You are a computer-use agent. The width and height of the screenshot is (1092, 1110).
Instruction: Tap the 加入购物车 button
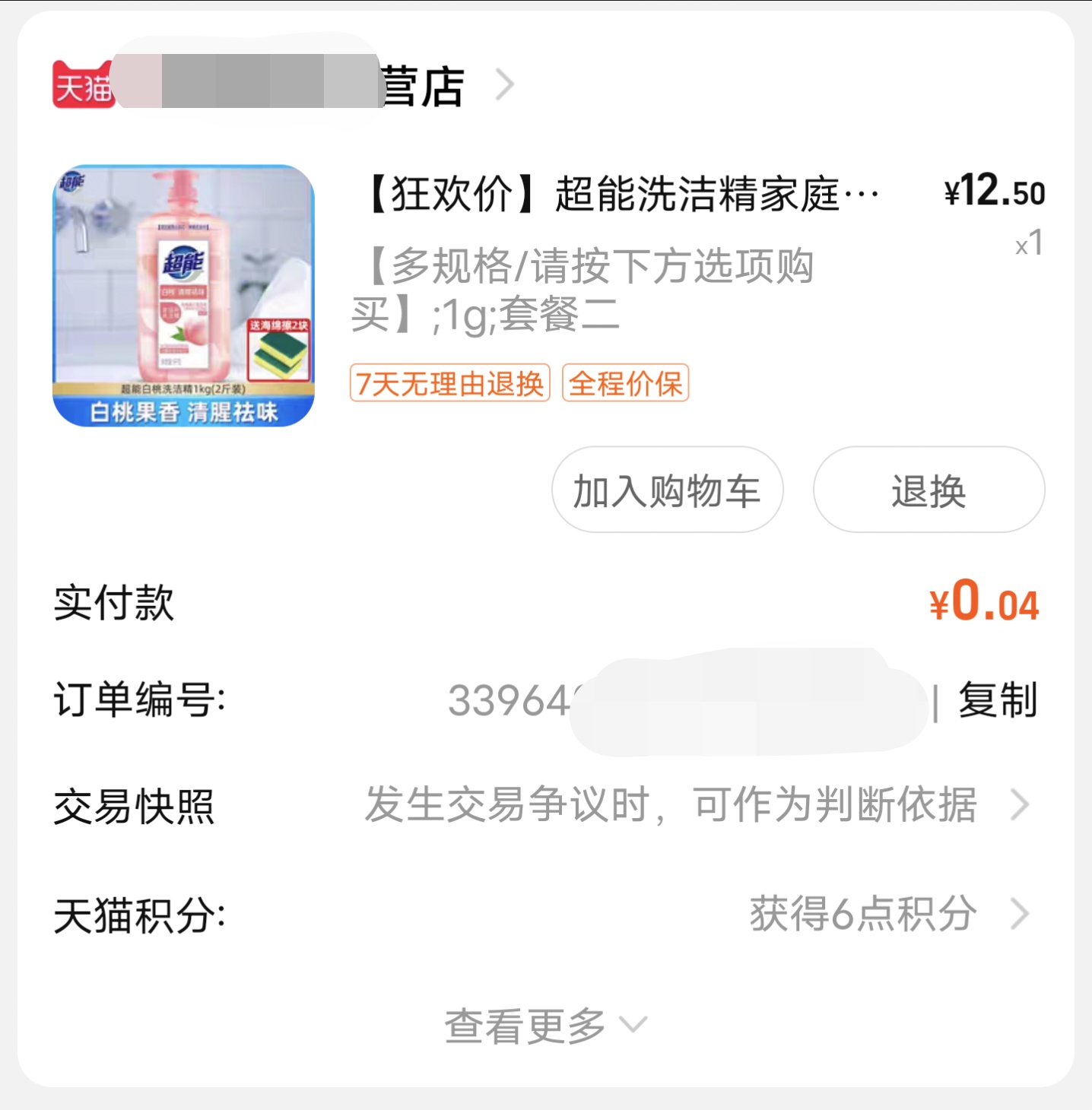(x=667, y=490)
